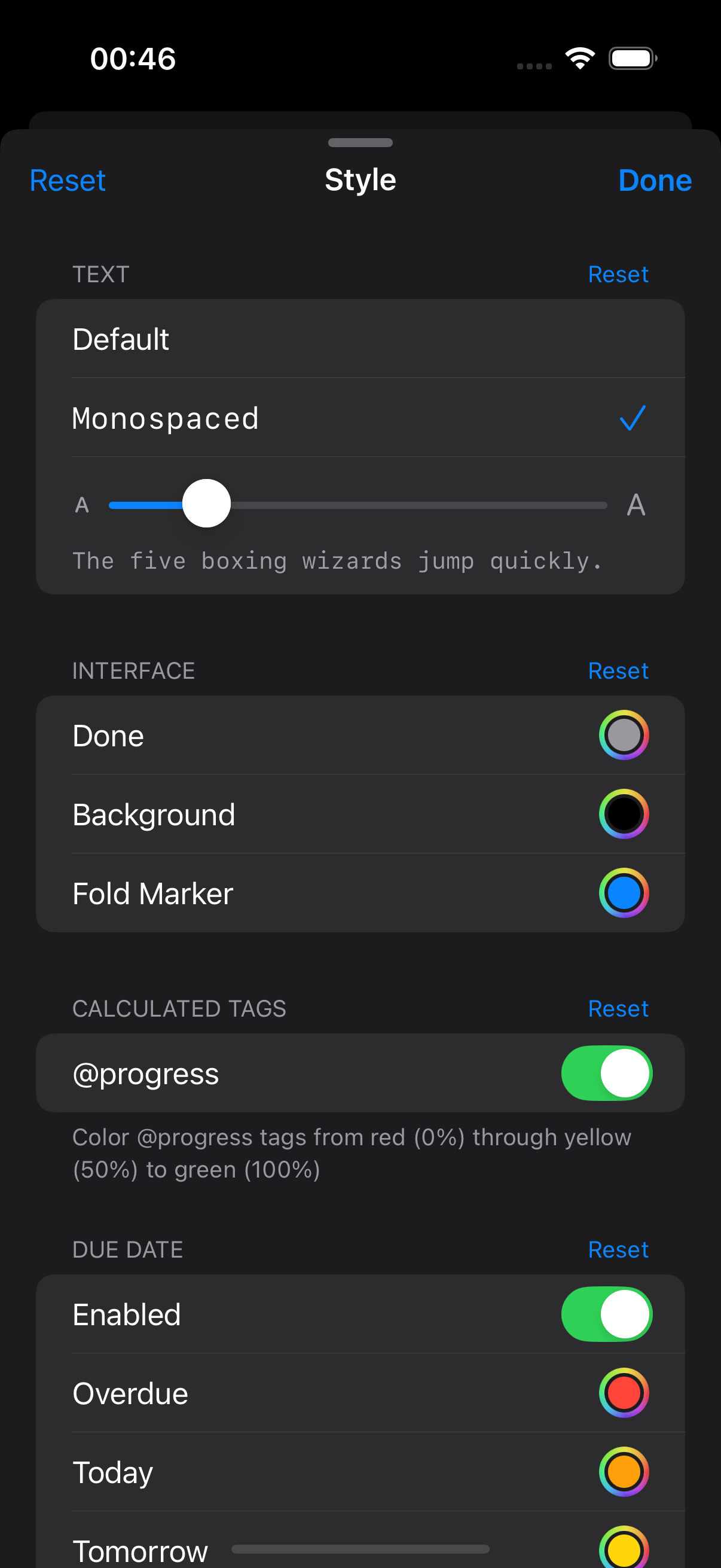Change the Today due color
This screenshot has width=721, height=1568.
click(624, 1472)
